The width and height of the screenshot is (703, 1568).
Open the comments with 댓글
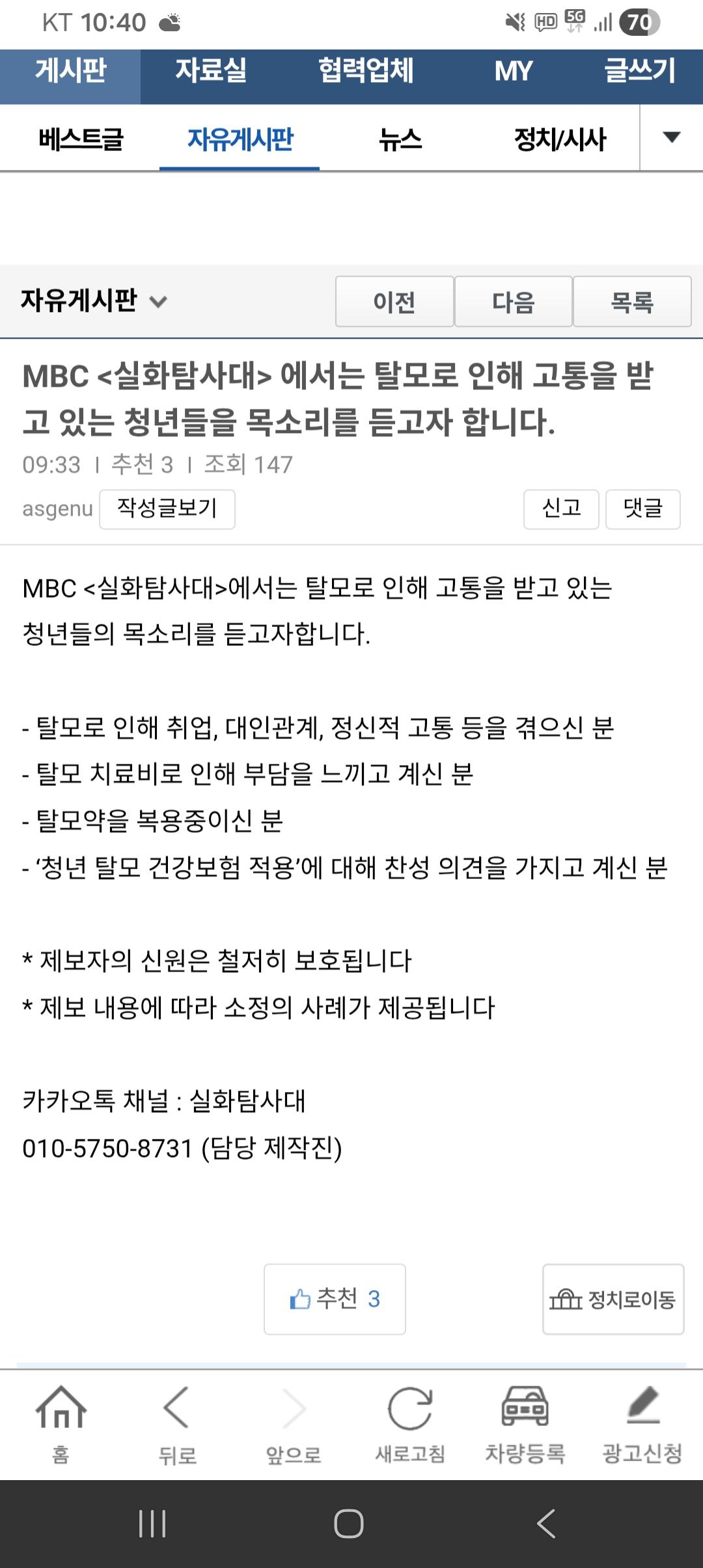pyautogui.click(x=643, y=509)
